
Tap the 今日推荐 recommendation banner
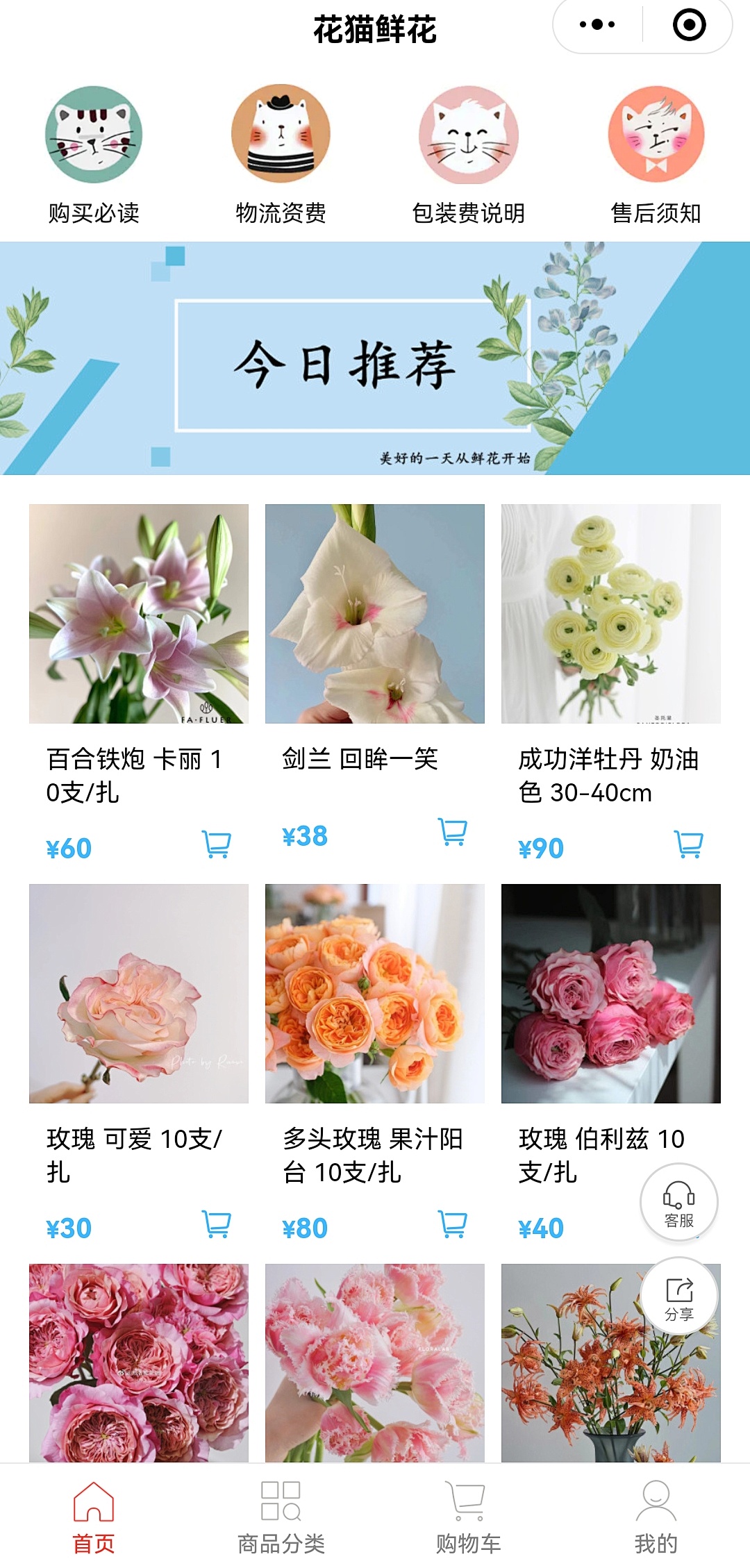coord(375,358)
